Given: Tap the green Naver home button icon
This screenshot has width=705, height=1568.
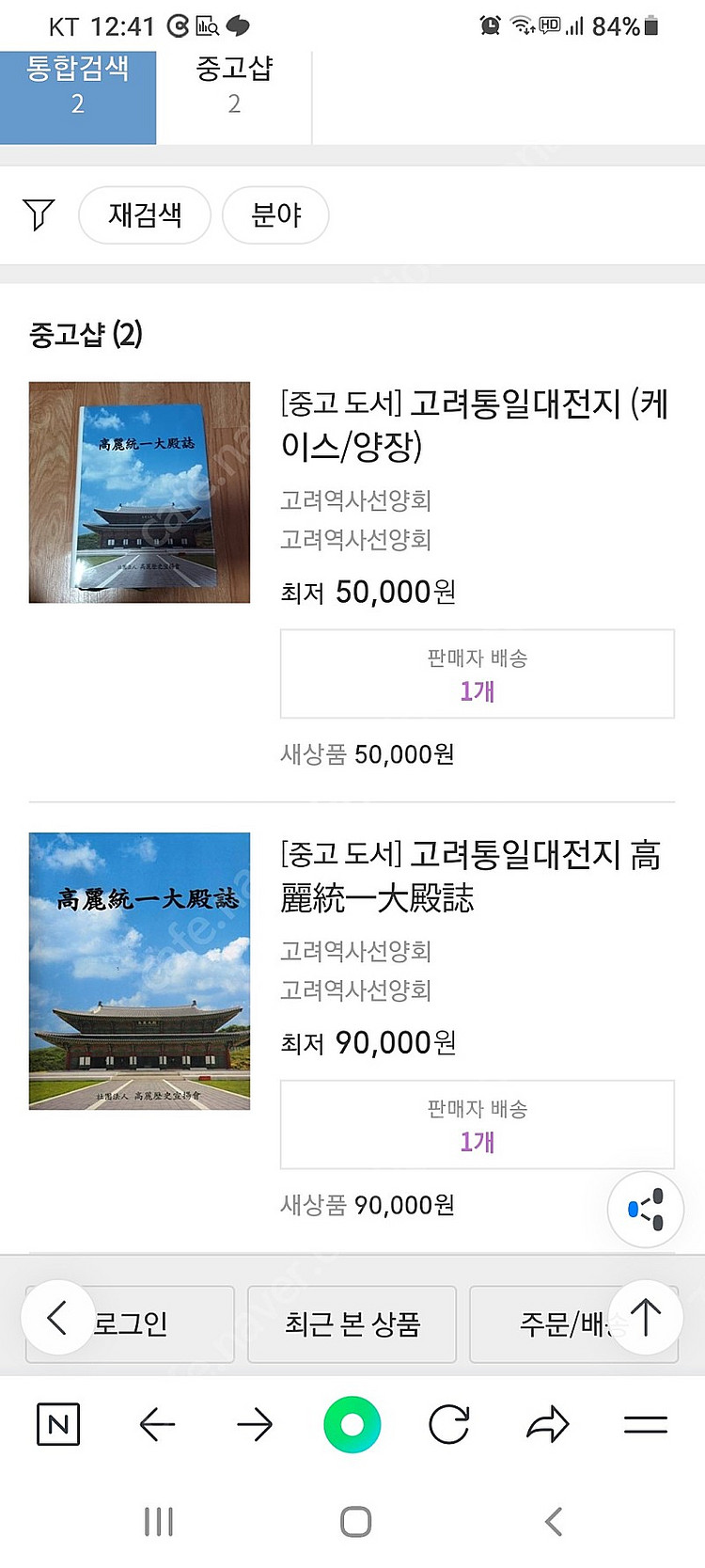Looking at the screenshot, I should 352,1425.
